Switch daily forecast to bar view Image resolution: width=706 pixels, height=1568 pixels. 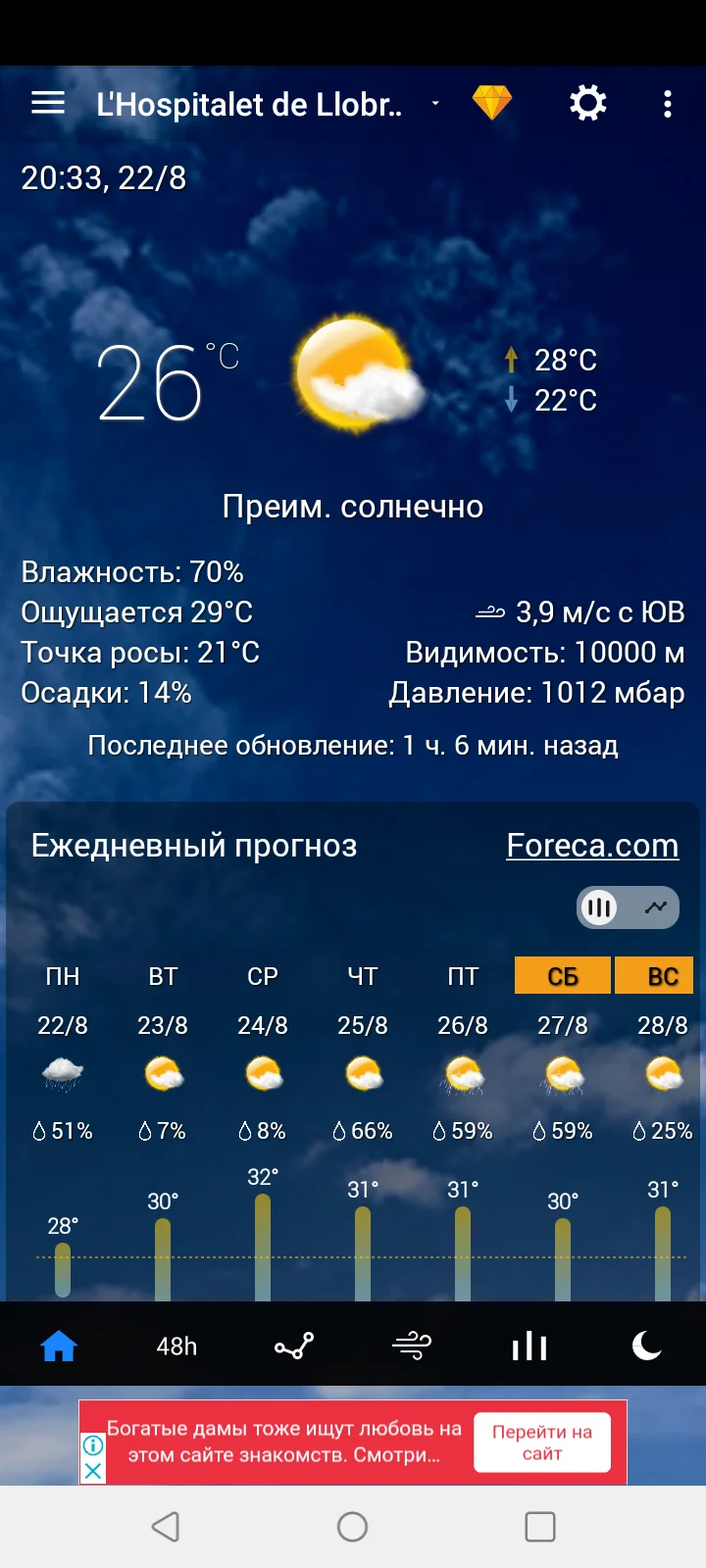tap(598, 907)
